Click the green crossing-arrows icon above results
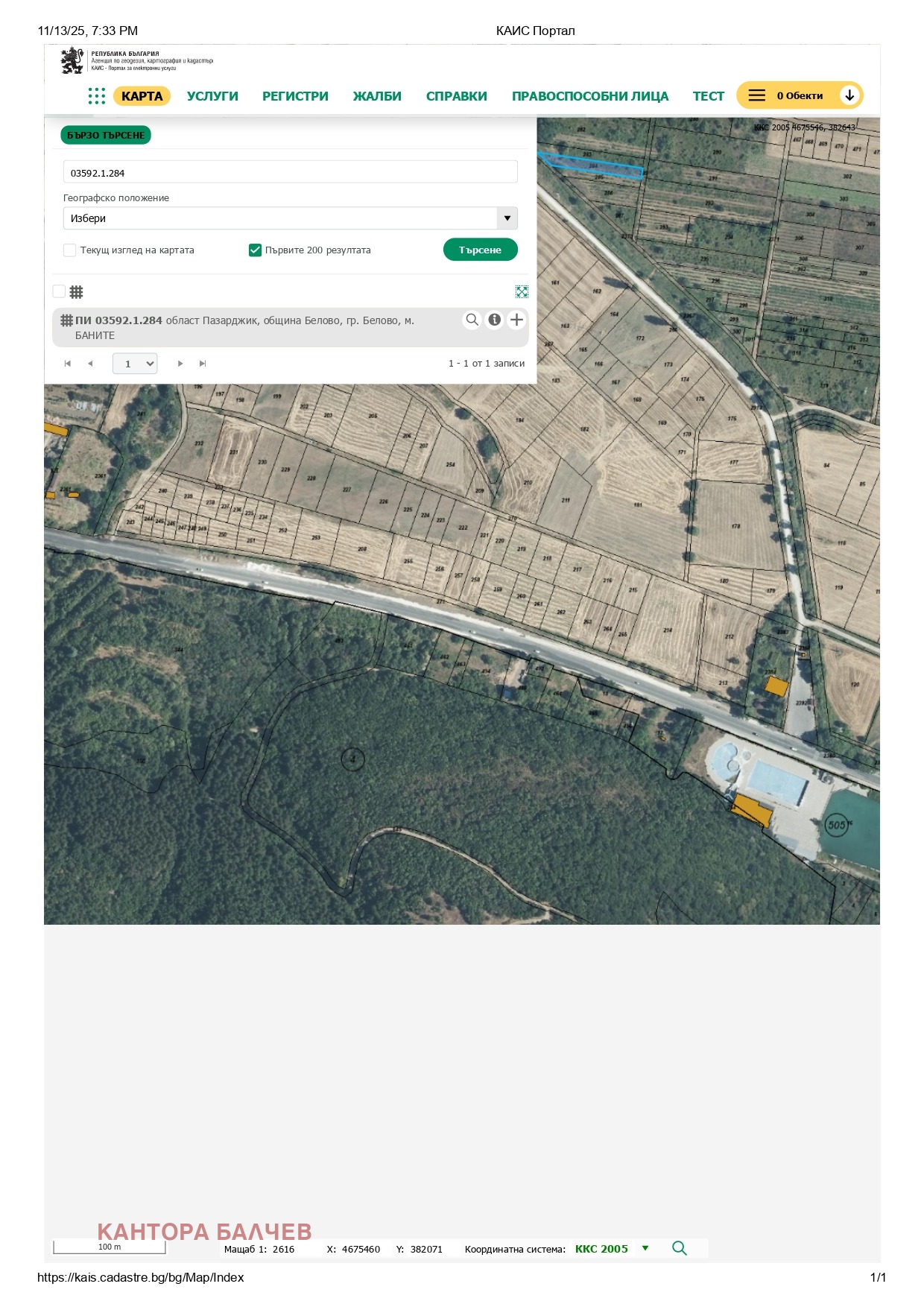The image size is (924, 1307). pyautogui.click(x=522, y=292)
